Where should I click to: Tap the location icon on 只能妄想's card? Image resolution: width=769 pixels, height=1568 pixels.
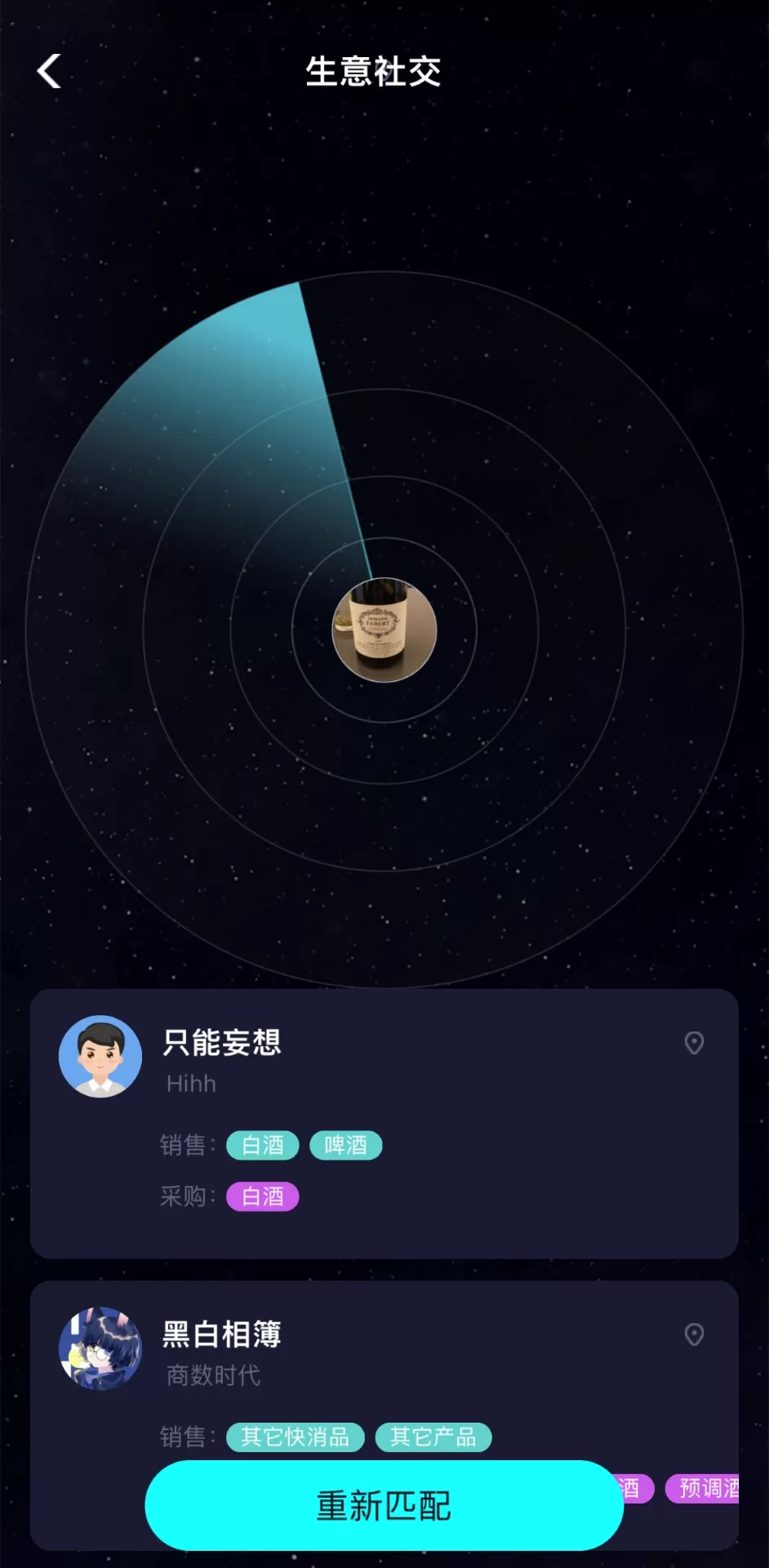[x=694, y=1043]
